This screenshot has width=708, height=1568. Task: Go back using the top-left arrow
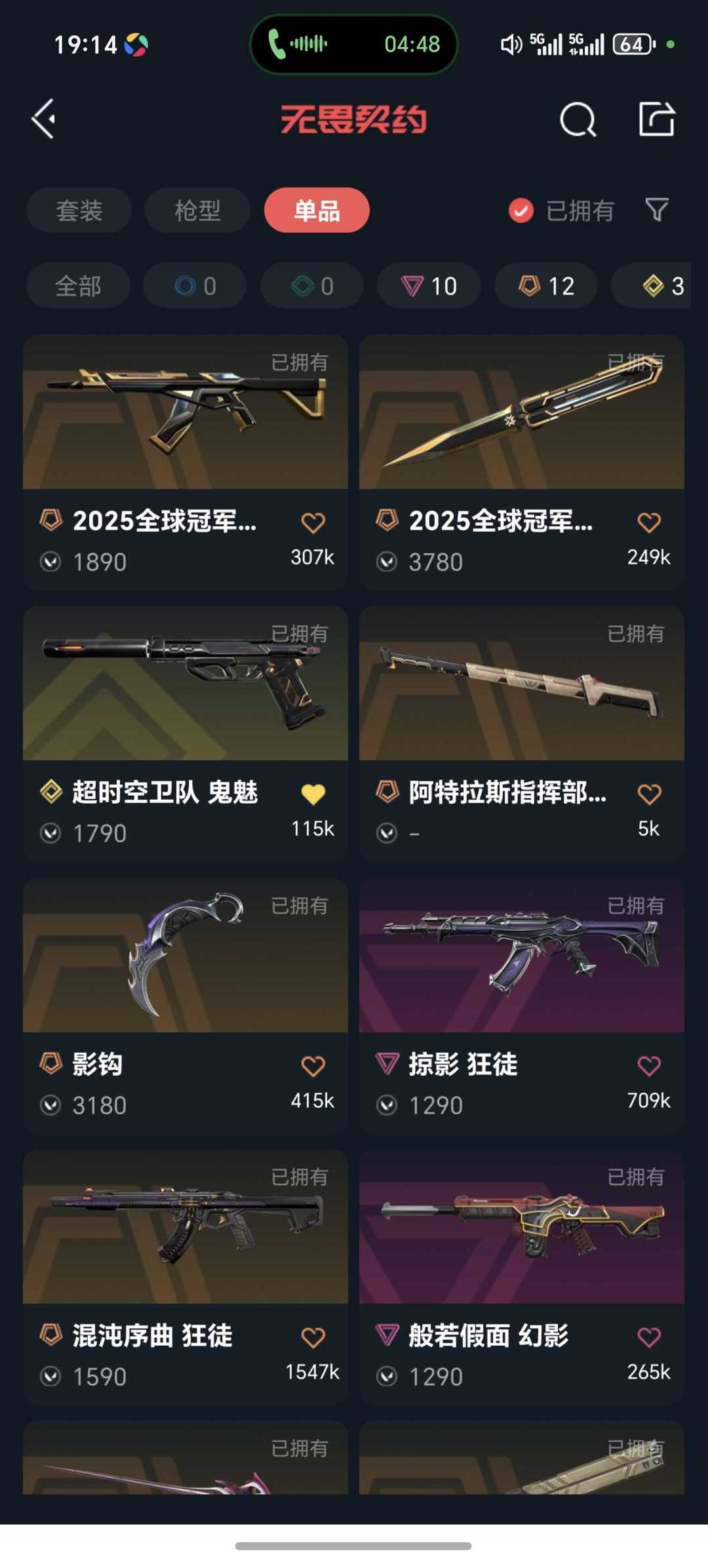pos(44,119)
